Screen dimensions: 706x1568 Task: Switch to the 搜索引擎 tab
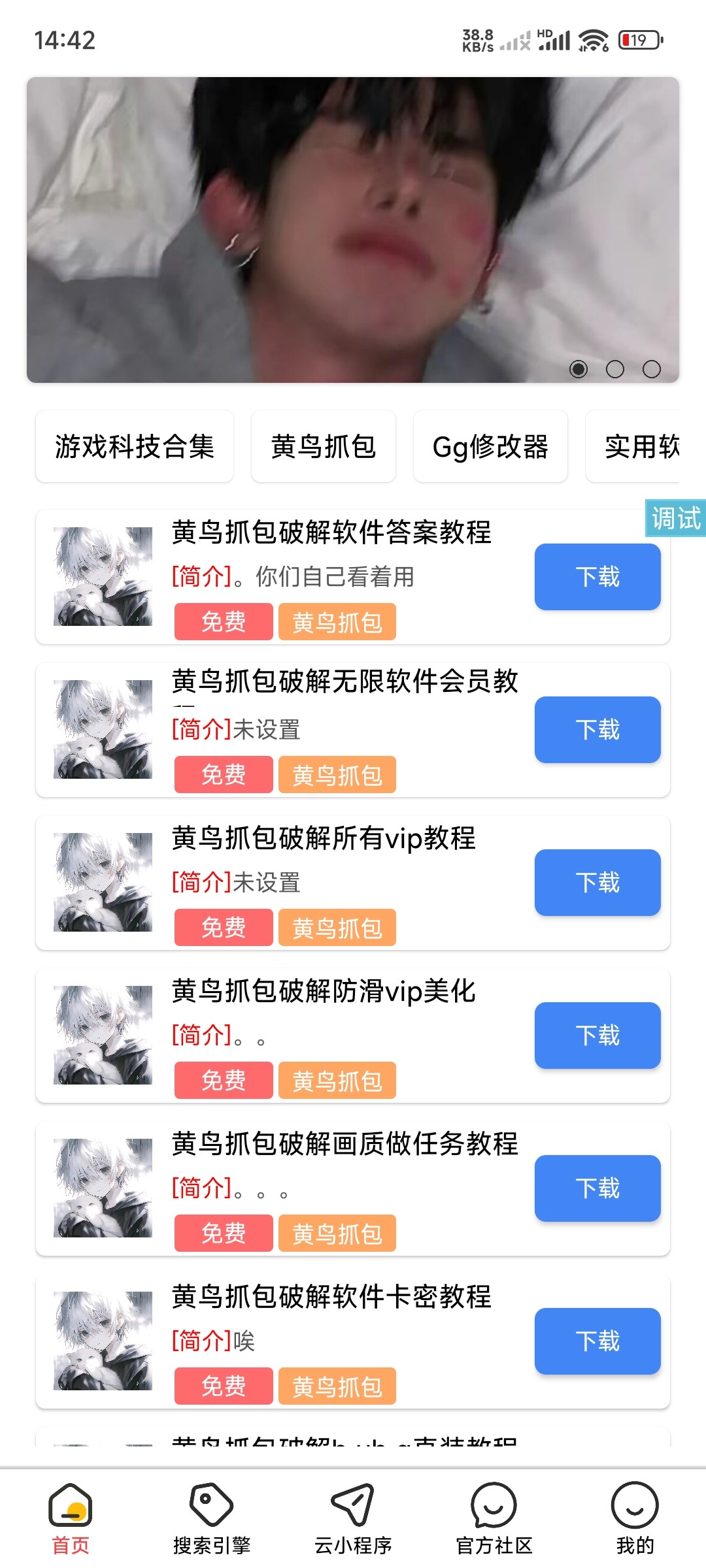(212, 1518)
